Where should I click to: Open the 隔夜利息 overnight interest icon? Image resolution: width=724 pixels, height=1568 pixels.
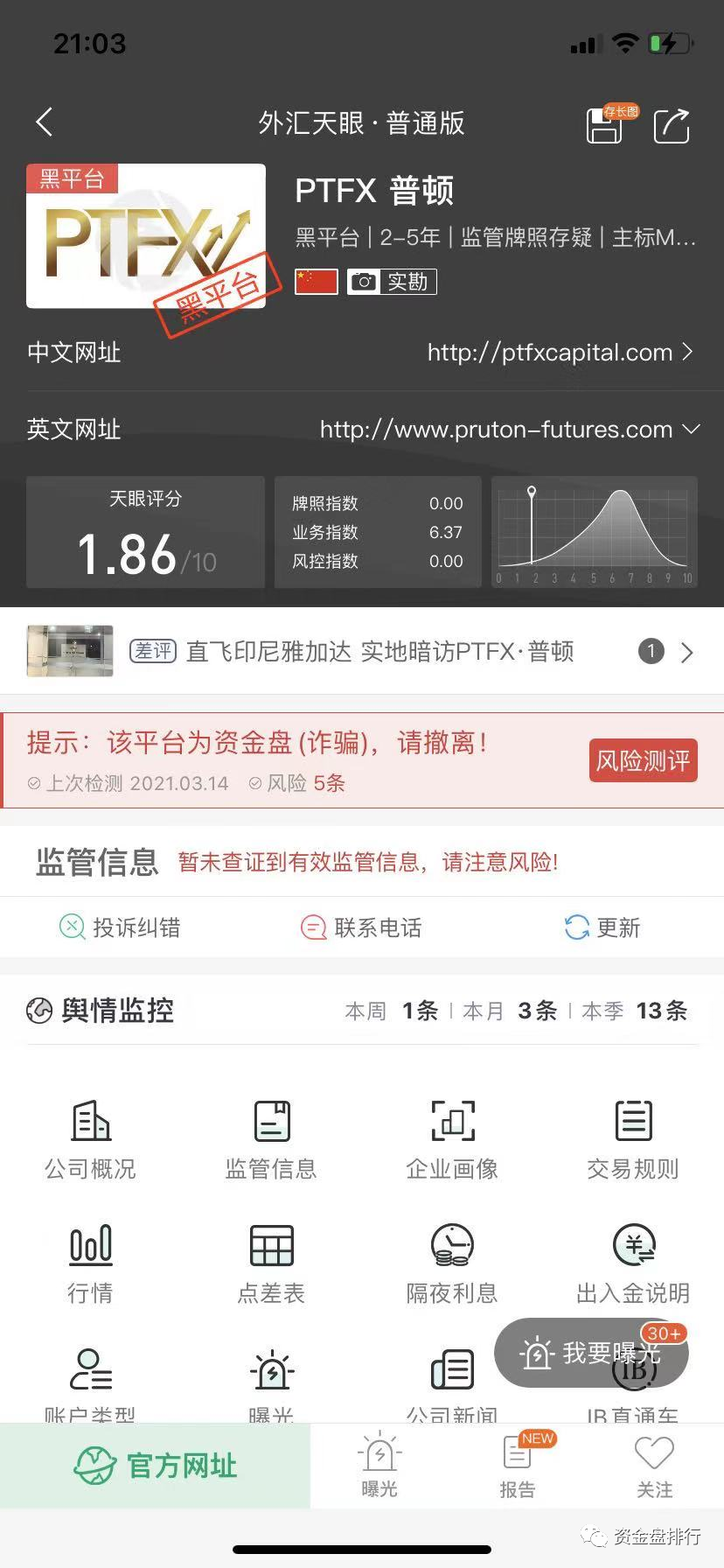tap(452, 1260)
